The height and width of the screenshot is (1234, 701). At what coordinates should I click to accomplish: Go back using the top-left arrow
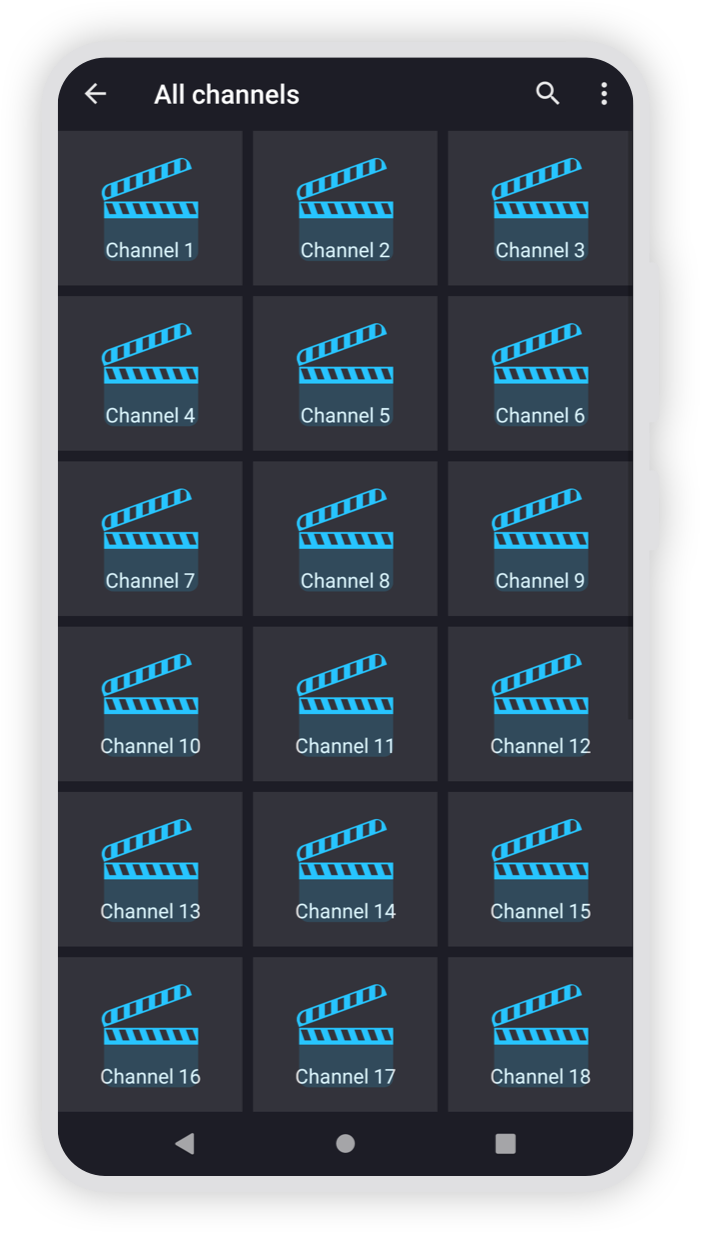pyautogui.click(x=95, y=94)
